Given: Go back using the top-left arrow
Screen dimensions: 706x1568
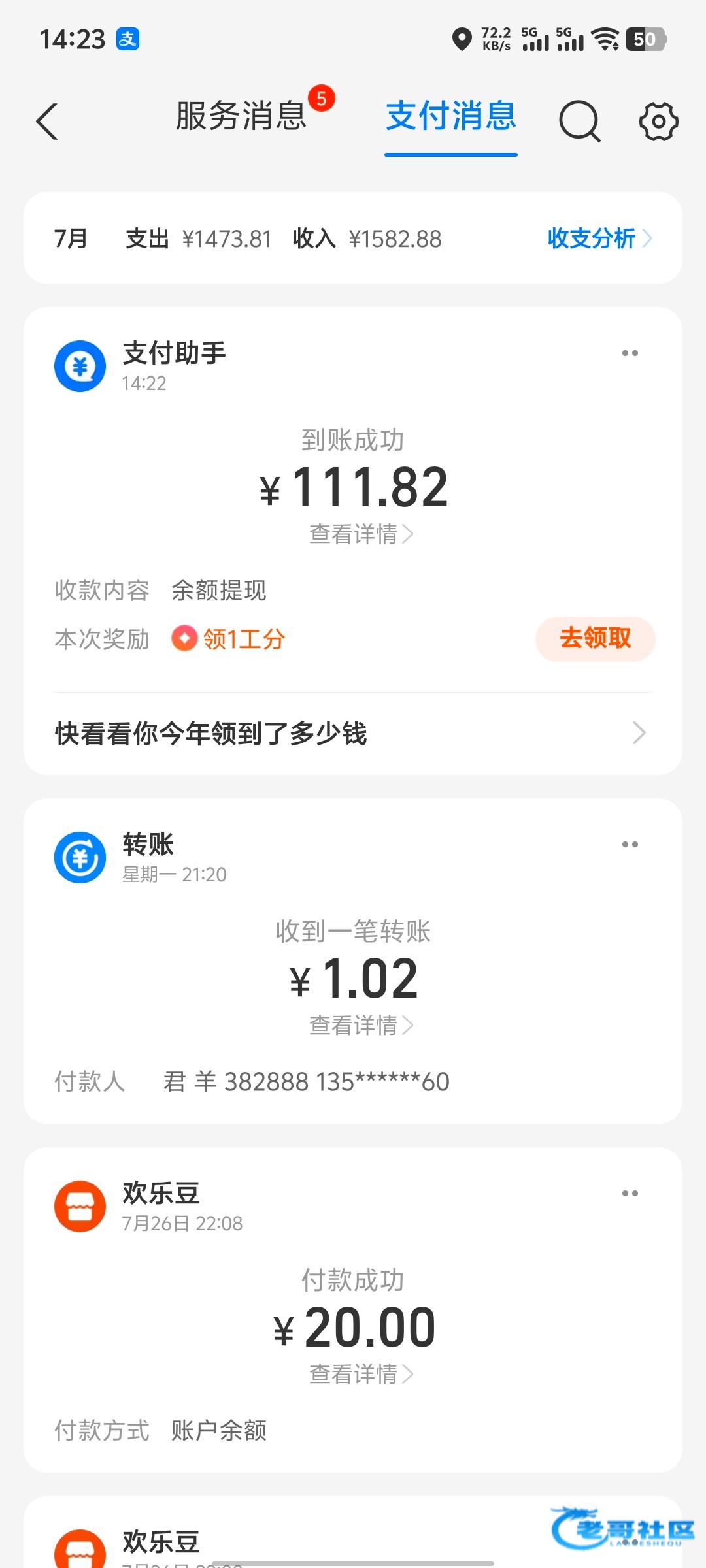Looking at the screenshot, I should pos(47,122).
